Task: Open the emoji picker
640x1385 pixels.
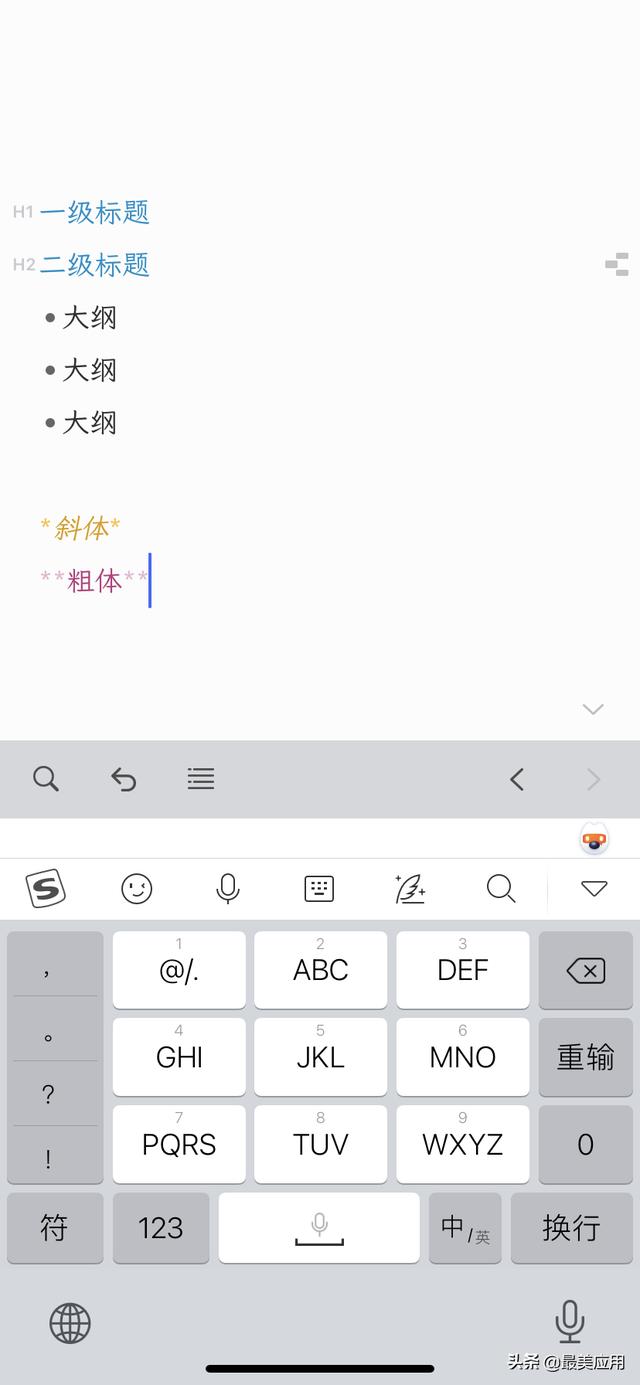Action: tap(137, 888)
